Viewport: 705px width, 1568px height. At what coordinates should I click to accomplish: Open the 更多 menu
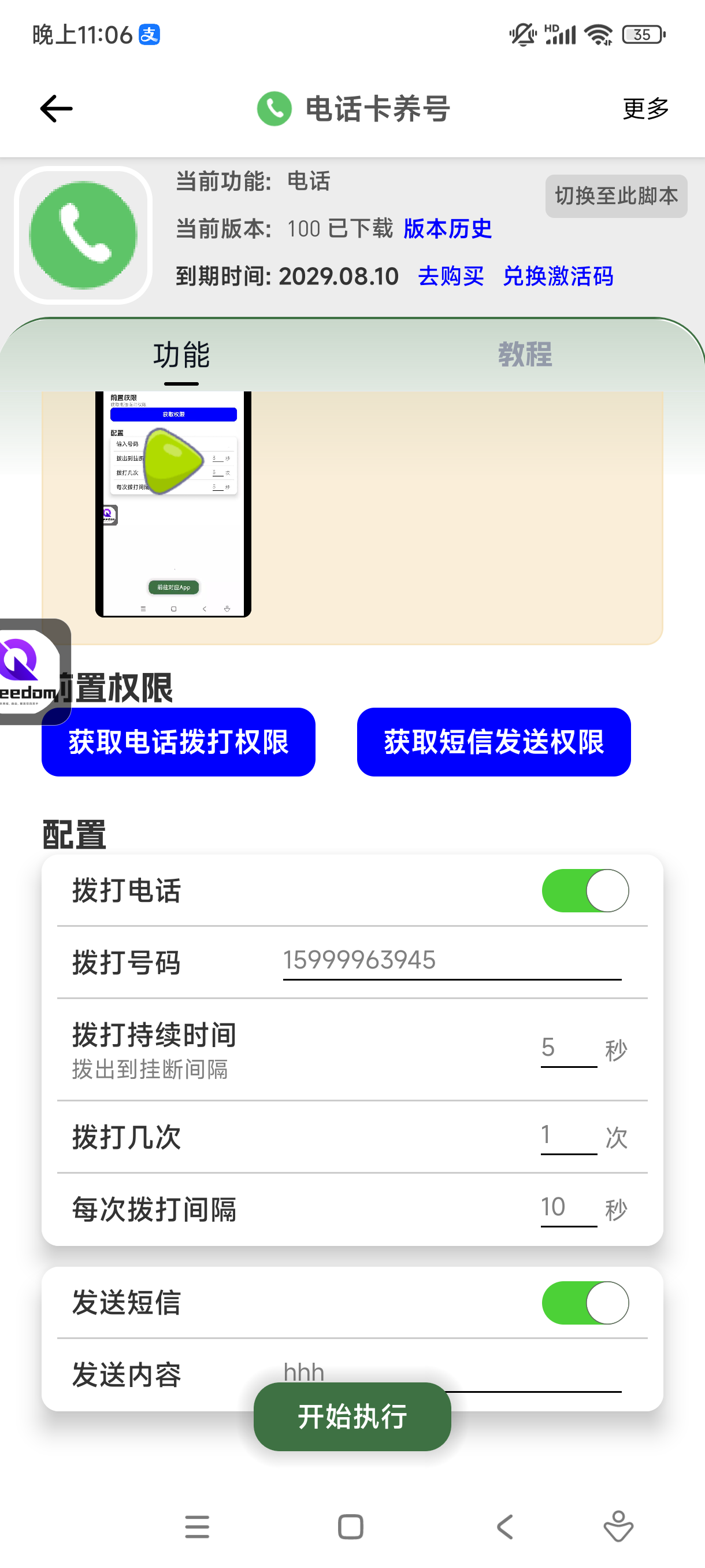click(645, 109)
